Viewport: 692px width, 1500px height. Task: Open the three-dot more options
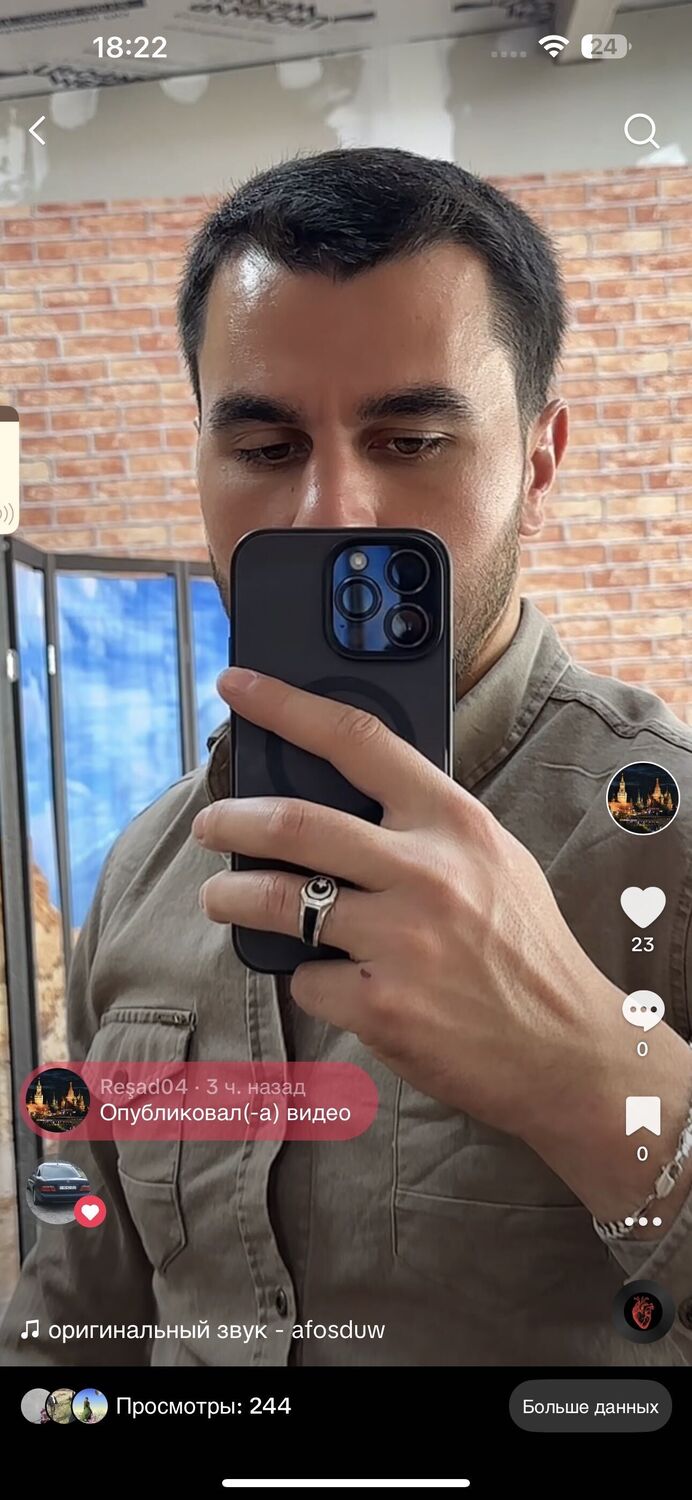click(x=643, y=1222)
